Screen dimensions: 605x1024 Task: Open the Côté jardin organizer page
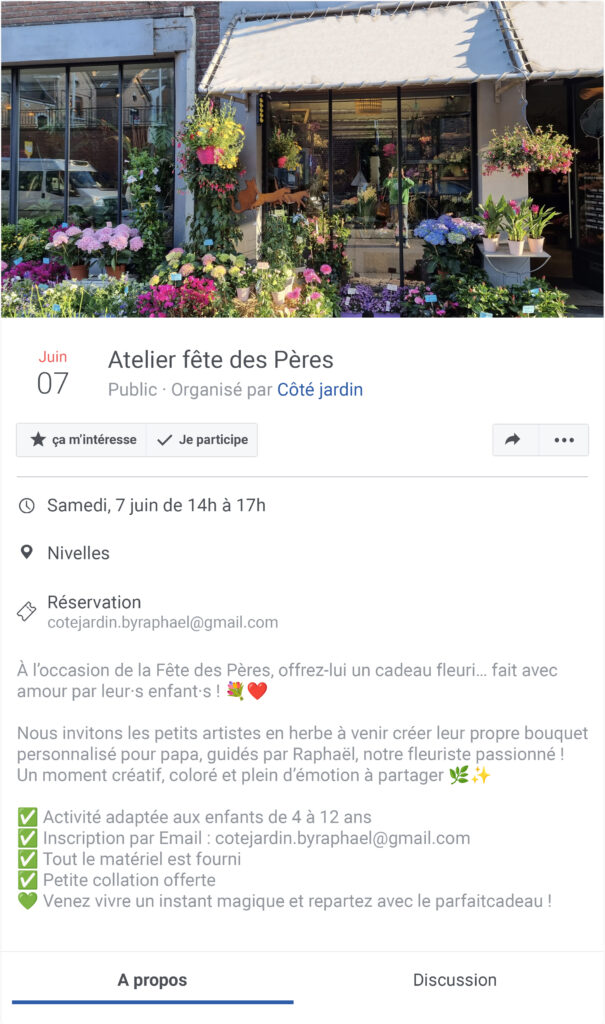point(320,390)
